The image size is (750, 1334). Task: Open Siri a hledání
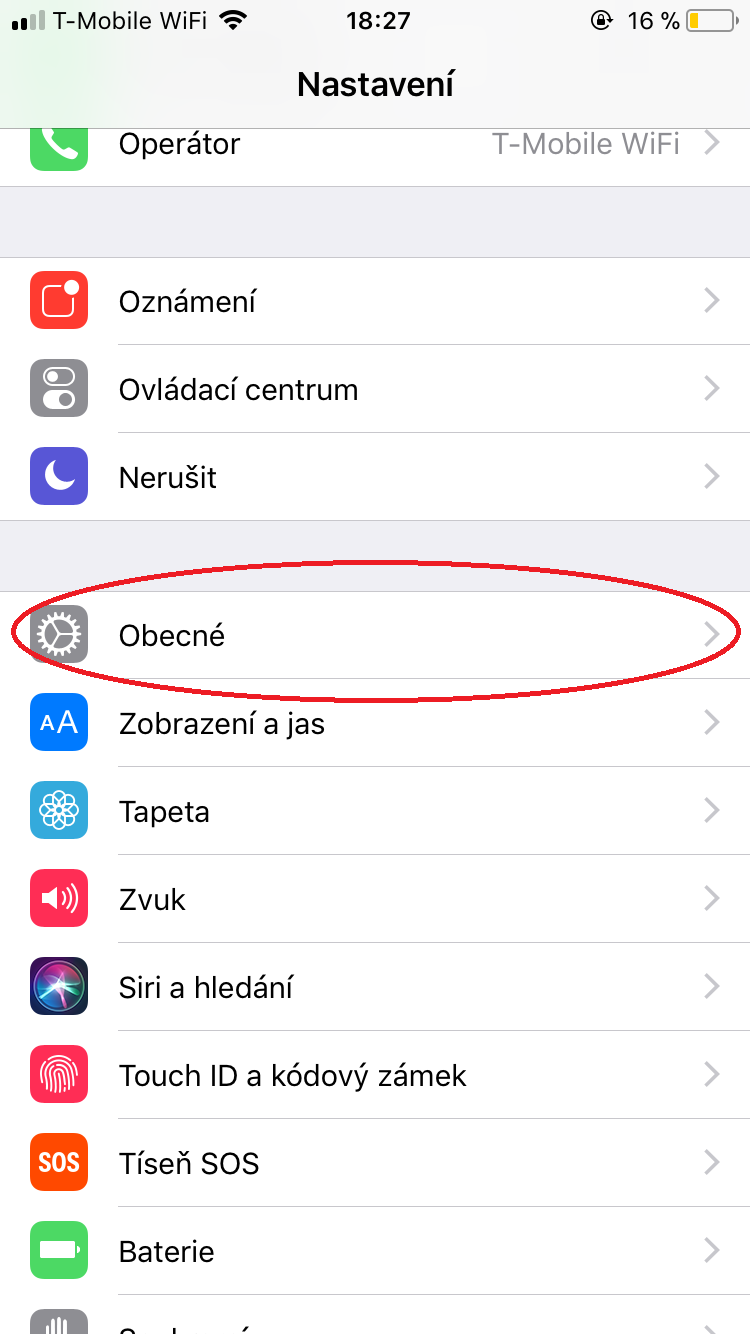[375, 987]
